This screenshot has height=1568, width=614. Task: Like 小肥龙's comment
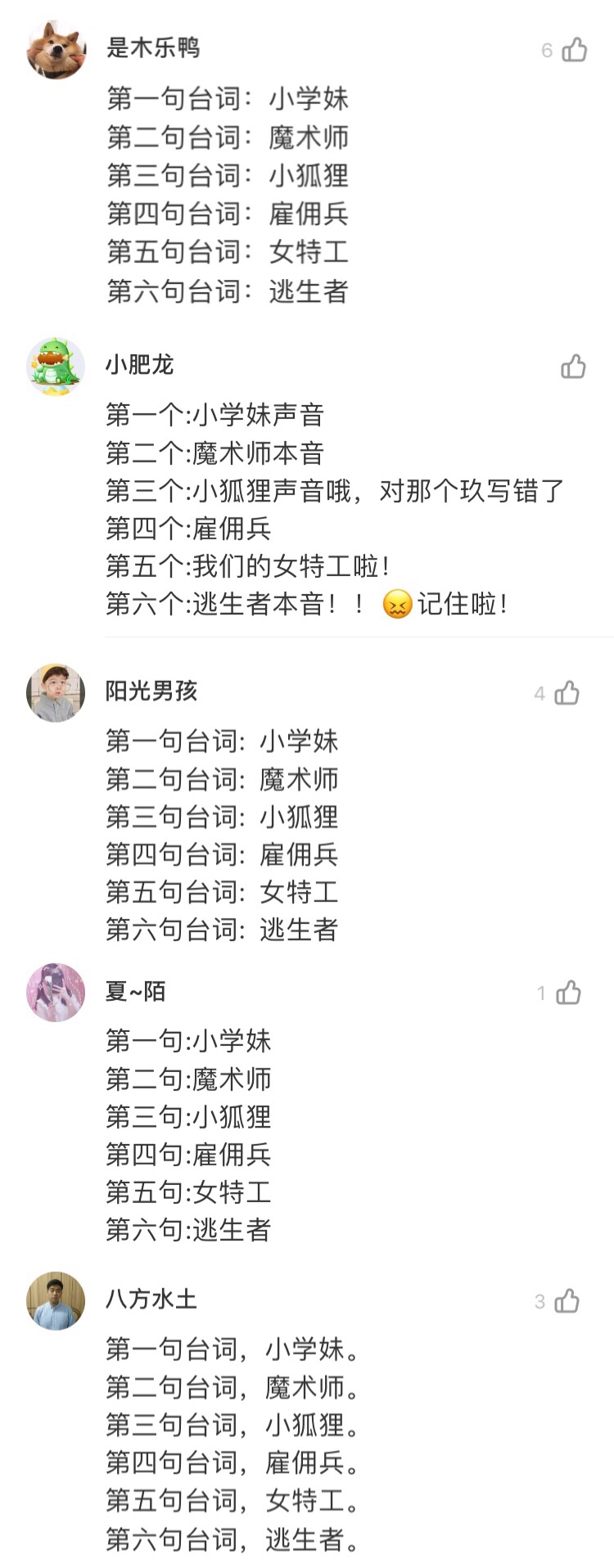pos(573,367)
